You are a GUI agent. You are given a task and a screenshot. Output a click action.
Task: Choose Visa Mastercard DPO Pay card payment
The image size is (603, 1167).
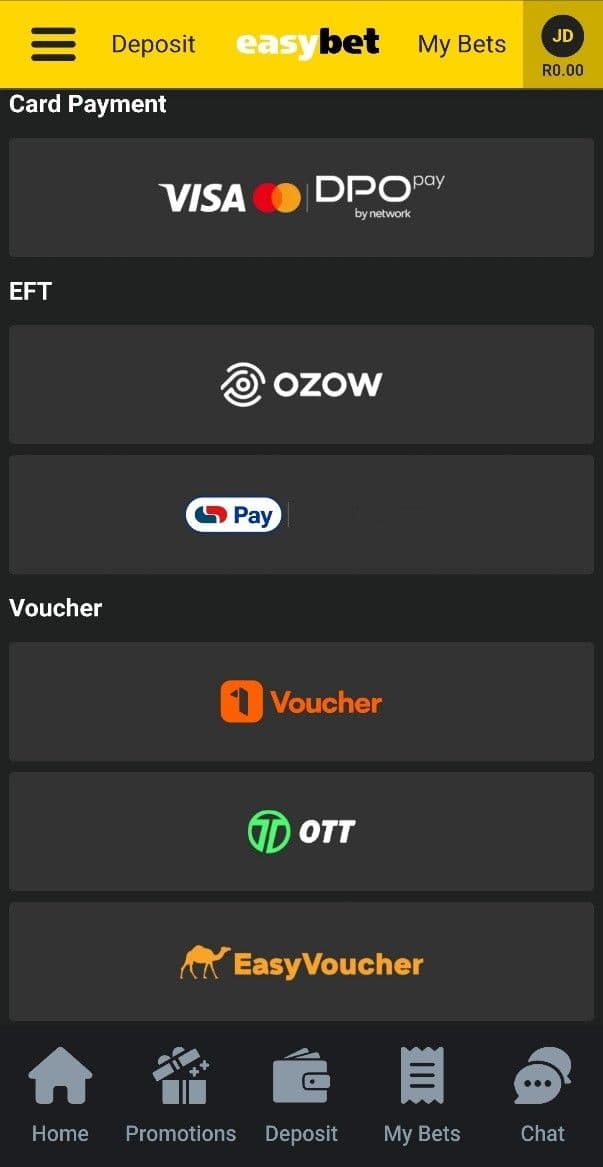tap(301, 197)
